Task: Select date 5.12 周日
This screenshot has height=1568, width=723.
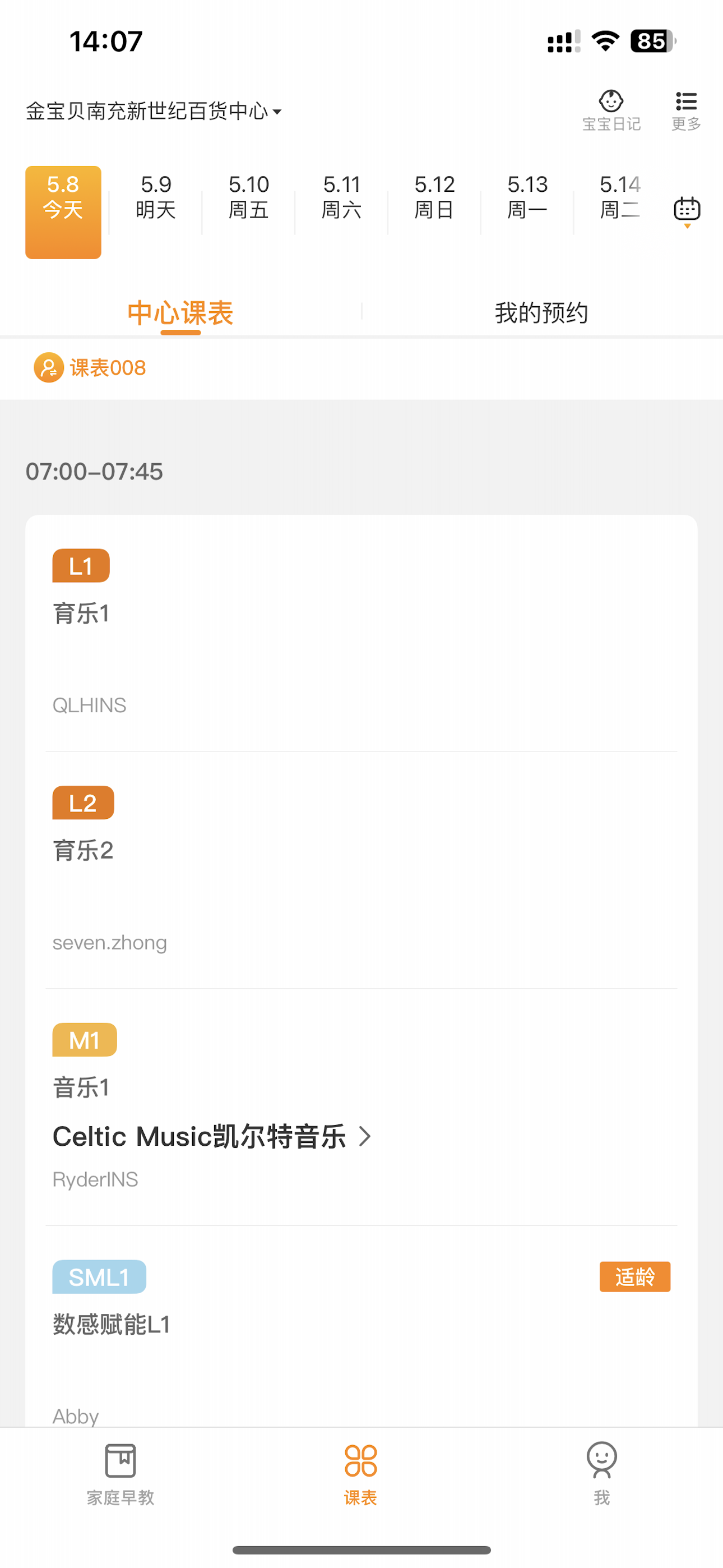Action: (434, 197)
